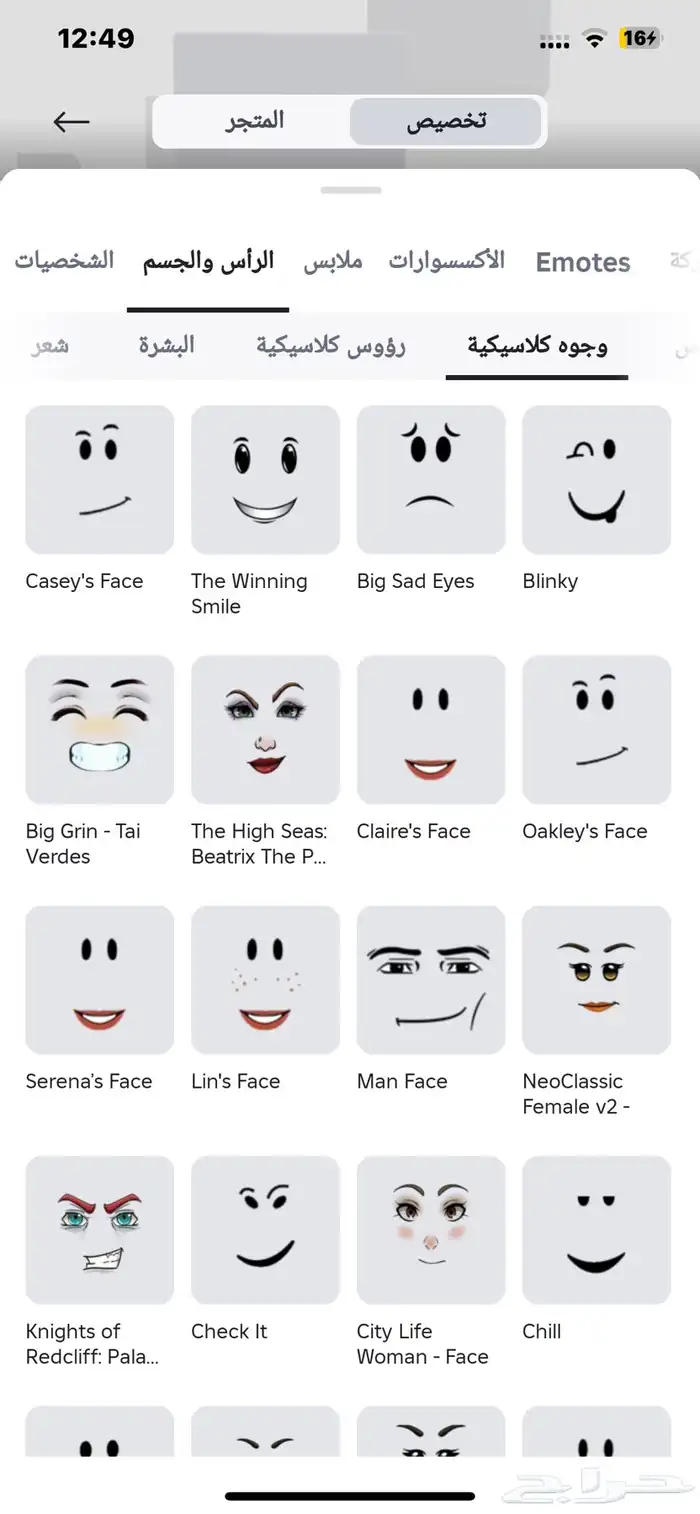Switch to the المتجر segment

pos(253,122)
